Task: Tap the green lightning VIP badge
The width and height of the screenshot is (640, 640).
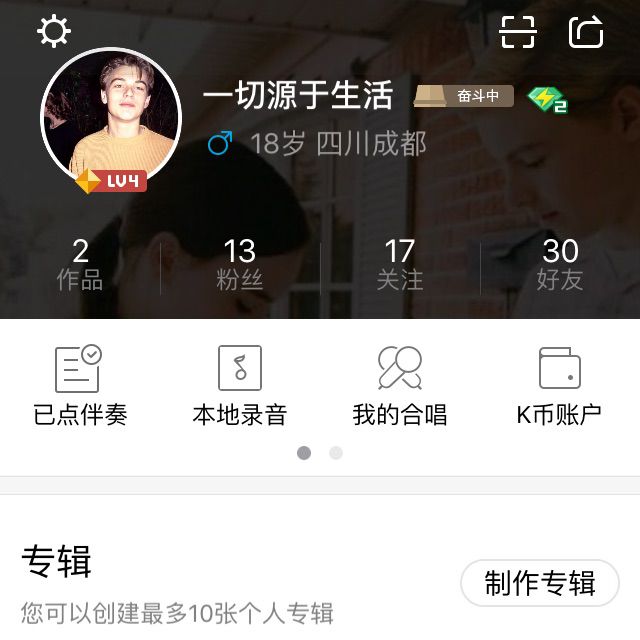Action: pos(547,98)
